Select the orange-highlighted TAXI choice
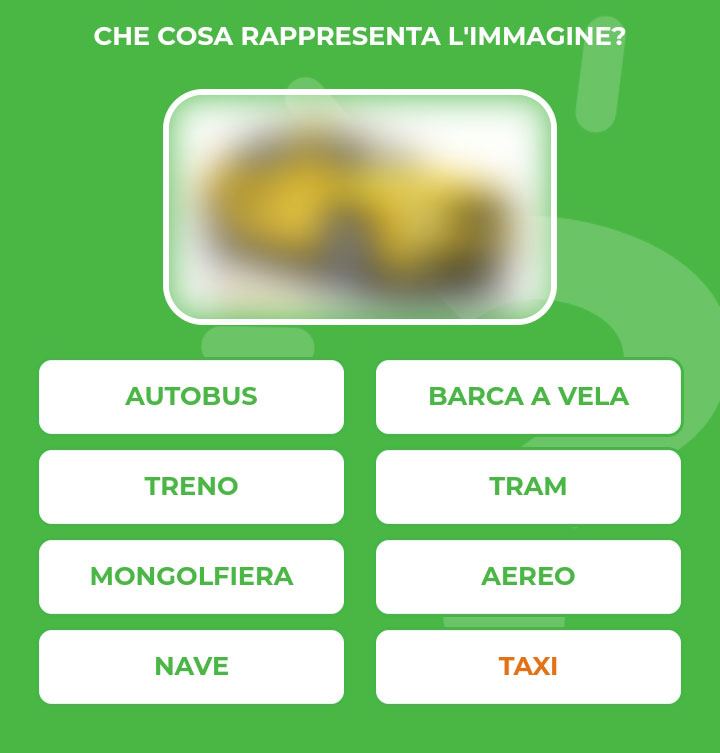The height and width of the screenshot is (753, 720). 528,666
